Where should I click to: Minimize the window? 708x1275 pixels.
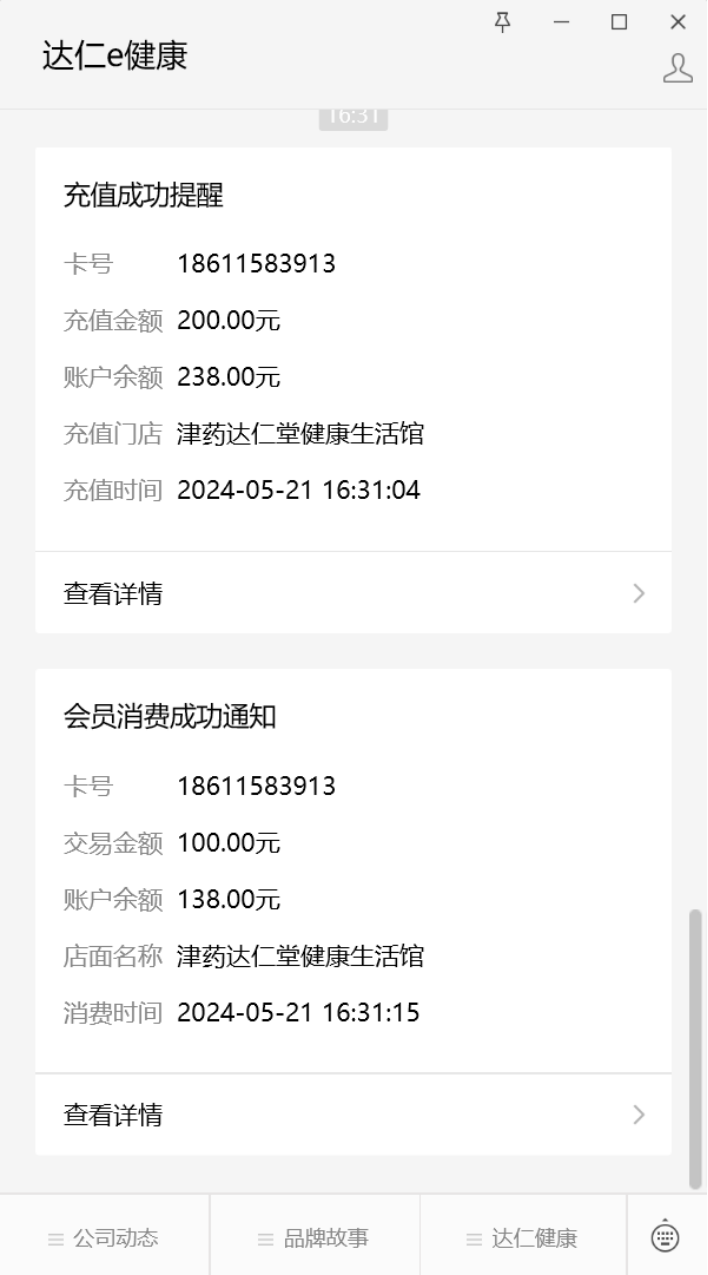(561, 22)
